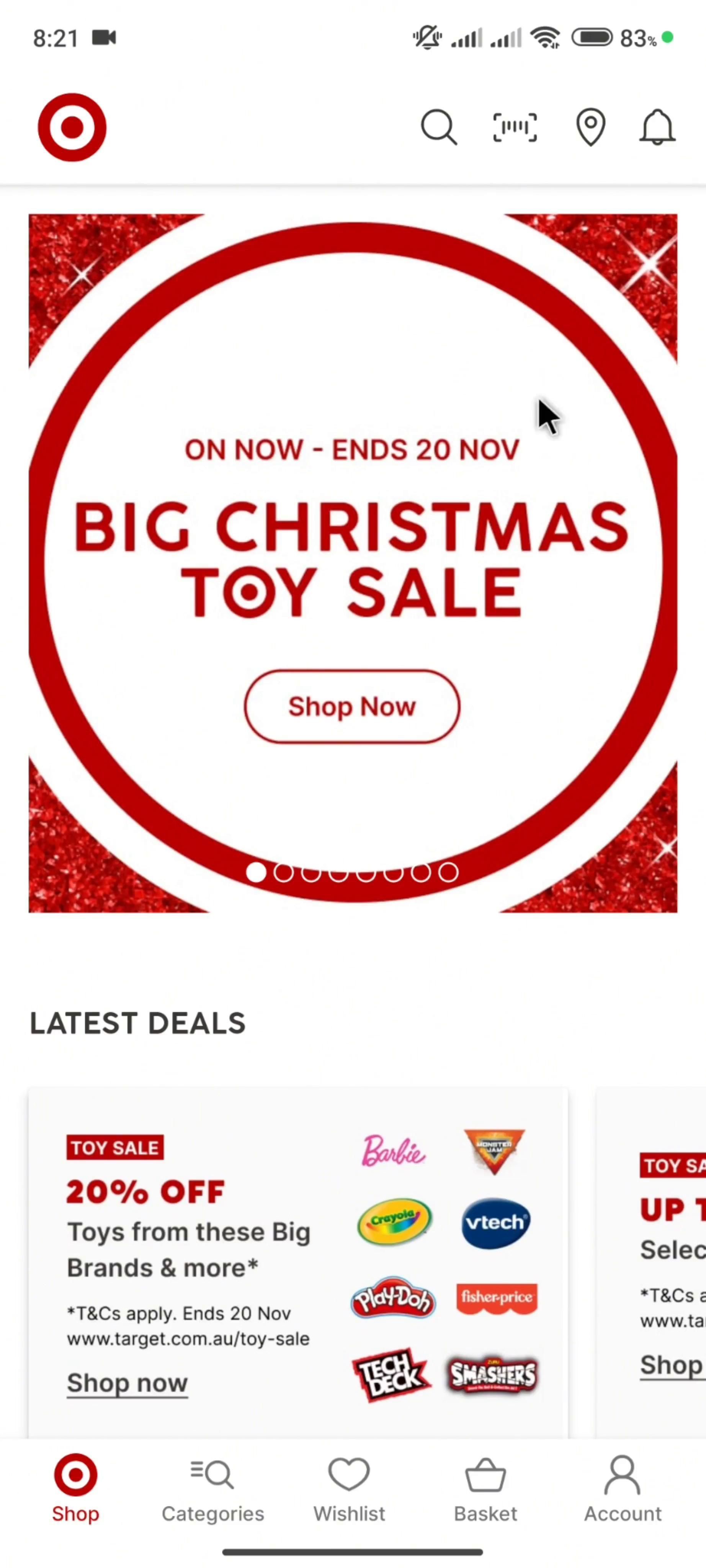Jump to the second banner slide dot

pos(283,872)
